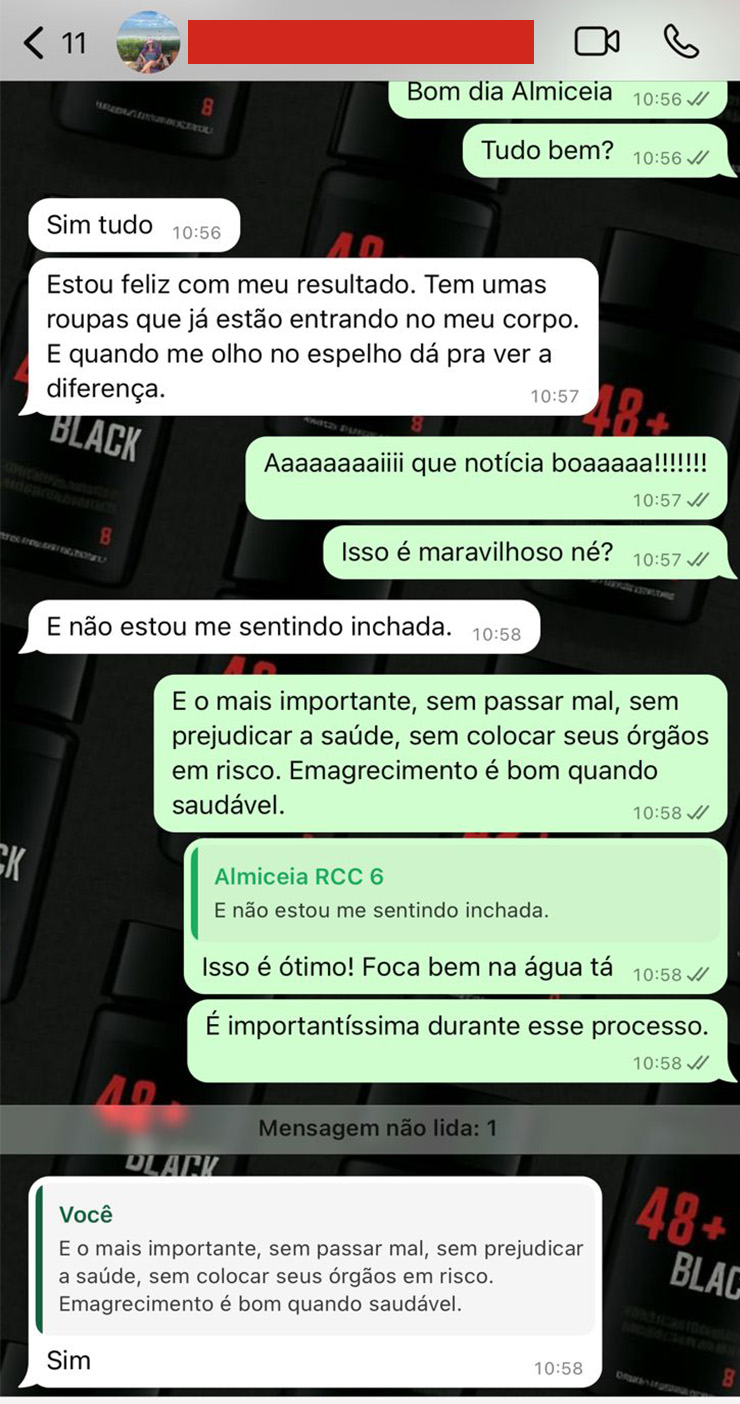Start a voice call
Image resolution: width=740 pixels, height=1404 pixels.
(681, 42)
